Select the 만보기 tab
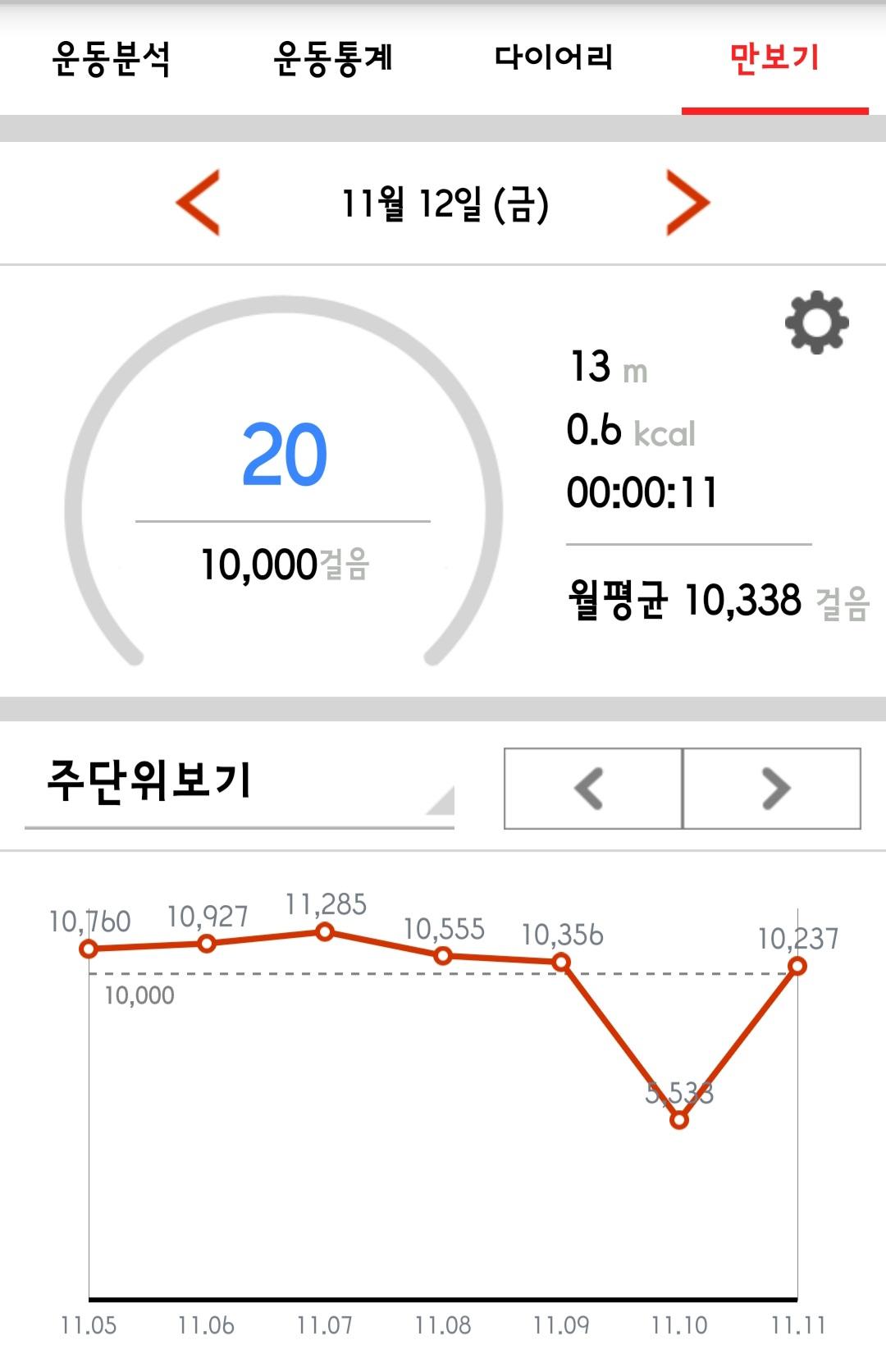The image size is (886, 1372). tap(774, 59)
